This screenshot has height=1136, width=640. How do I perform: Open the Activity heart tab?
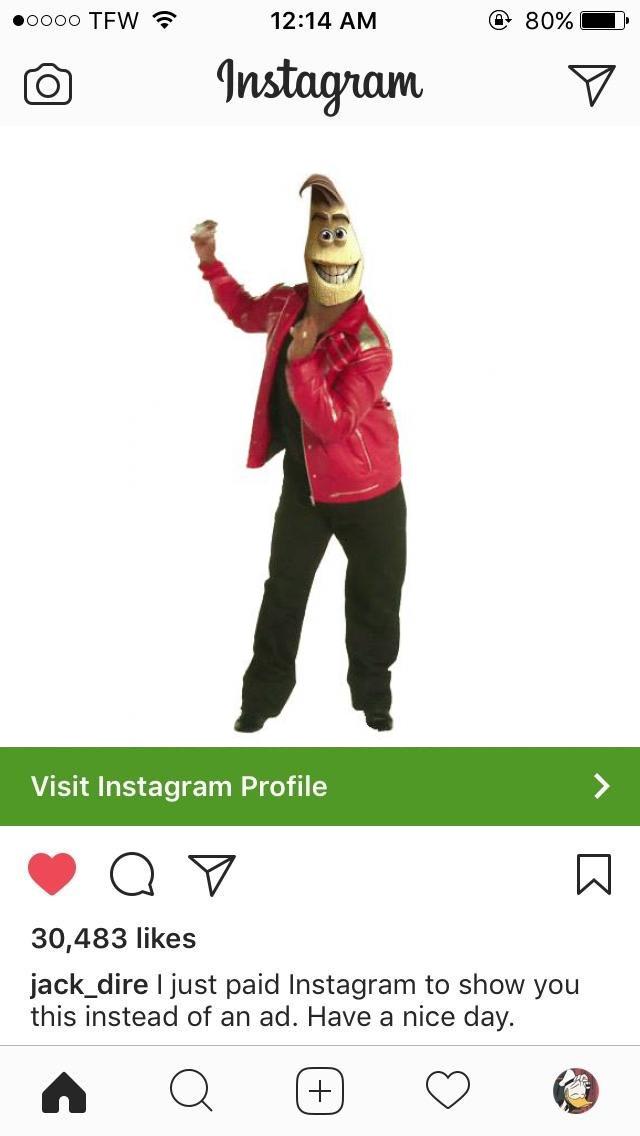(447, 1091)
